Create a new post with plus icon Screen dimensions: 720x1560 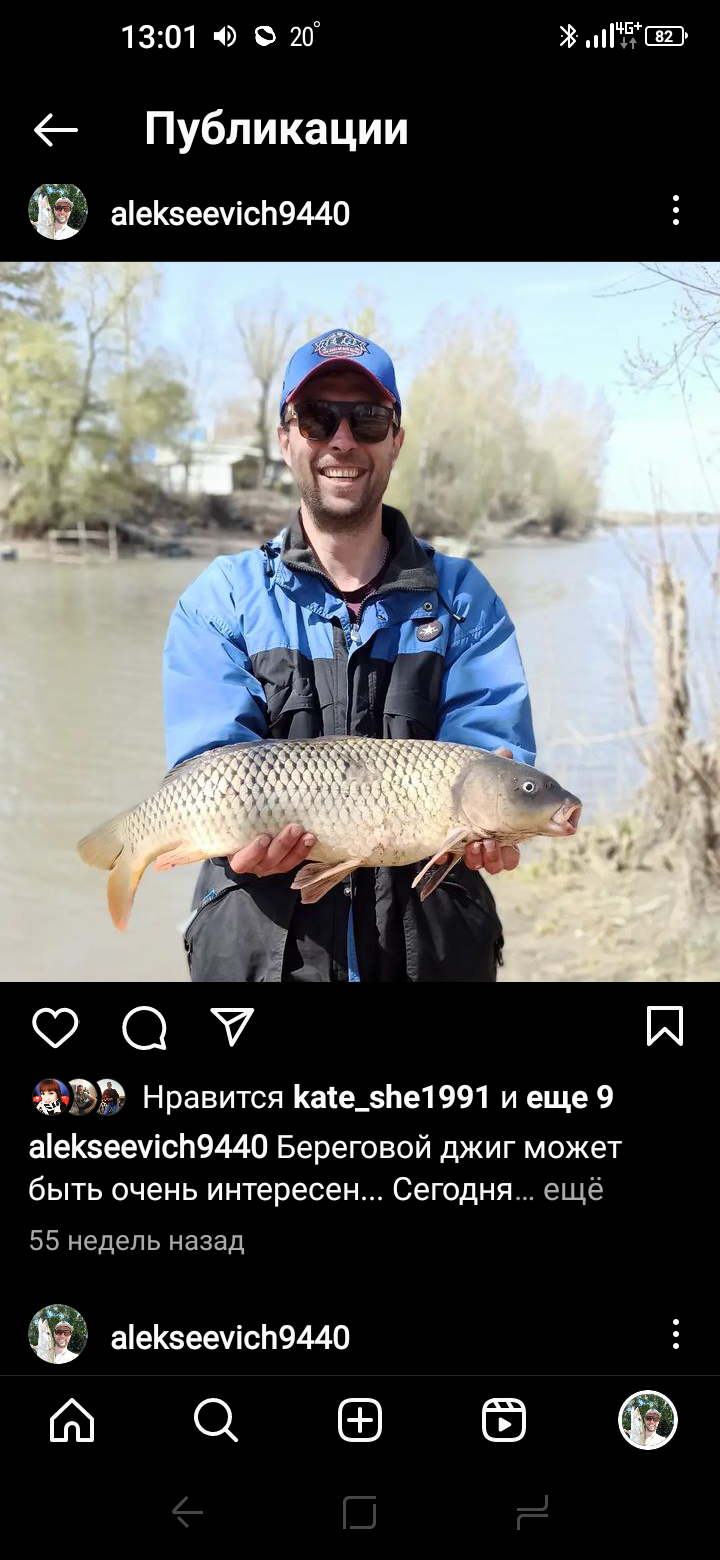click(360, 1420)
